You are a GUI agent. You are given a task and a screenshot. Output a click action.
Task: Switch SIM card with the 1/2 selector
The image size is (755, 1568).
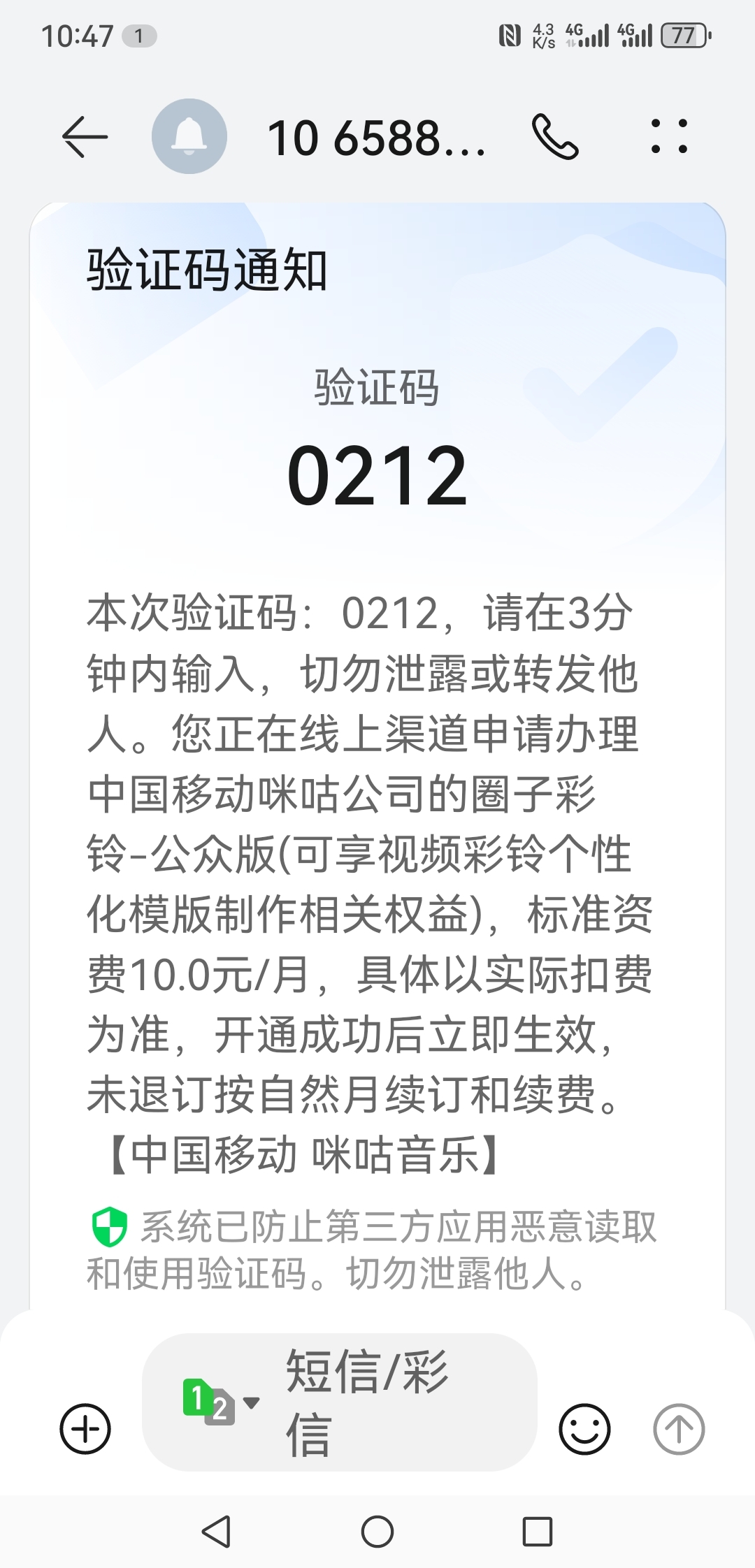tap(220, 1402)
